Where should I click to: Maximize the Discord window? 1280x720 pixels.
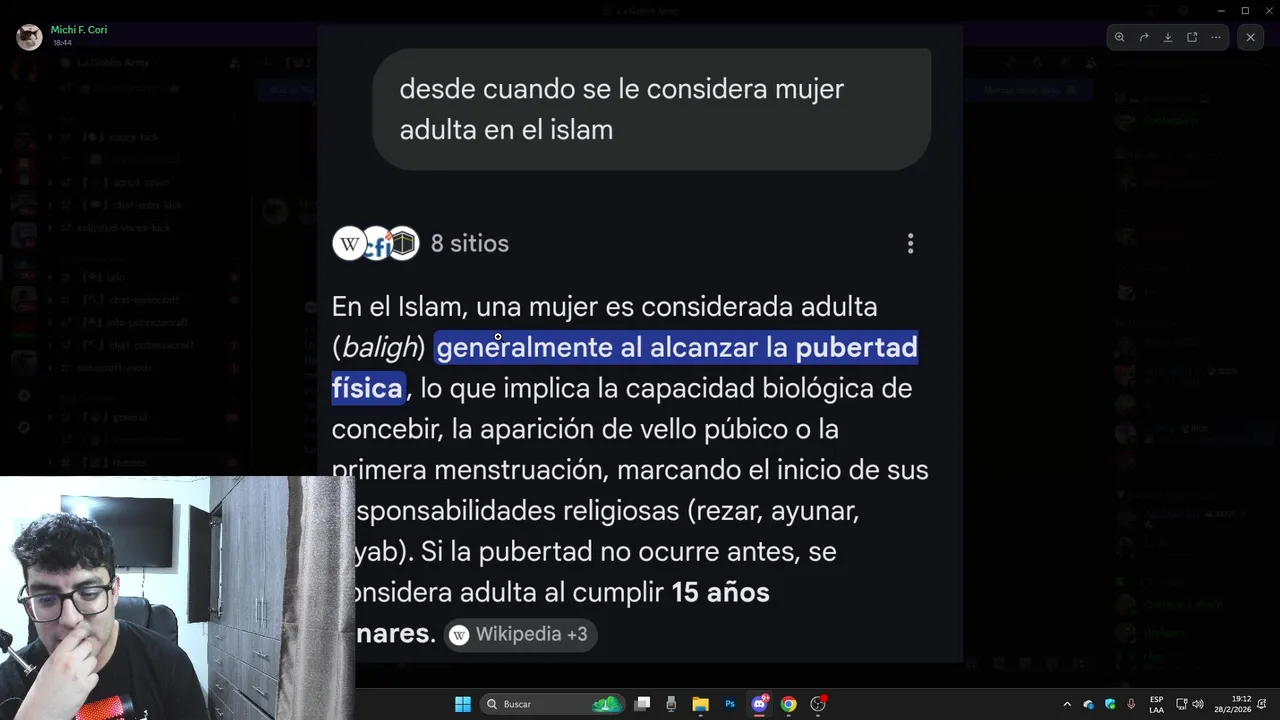[x=1245, y=10]
